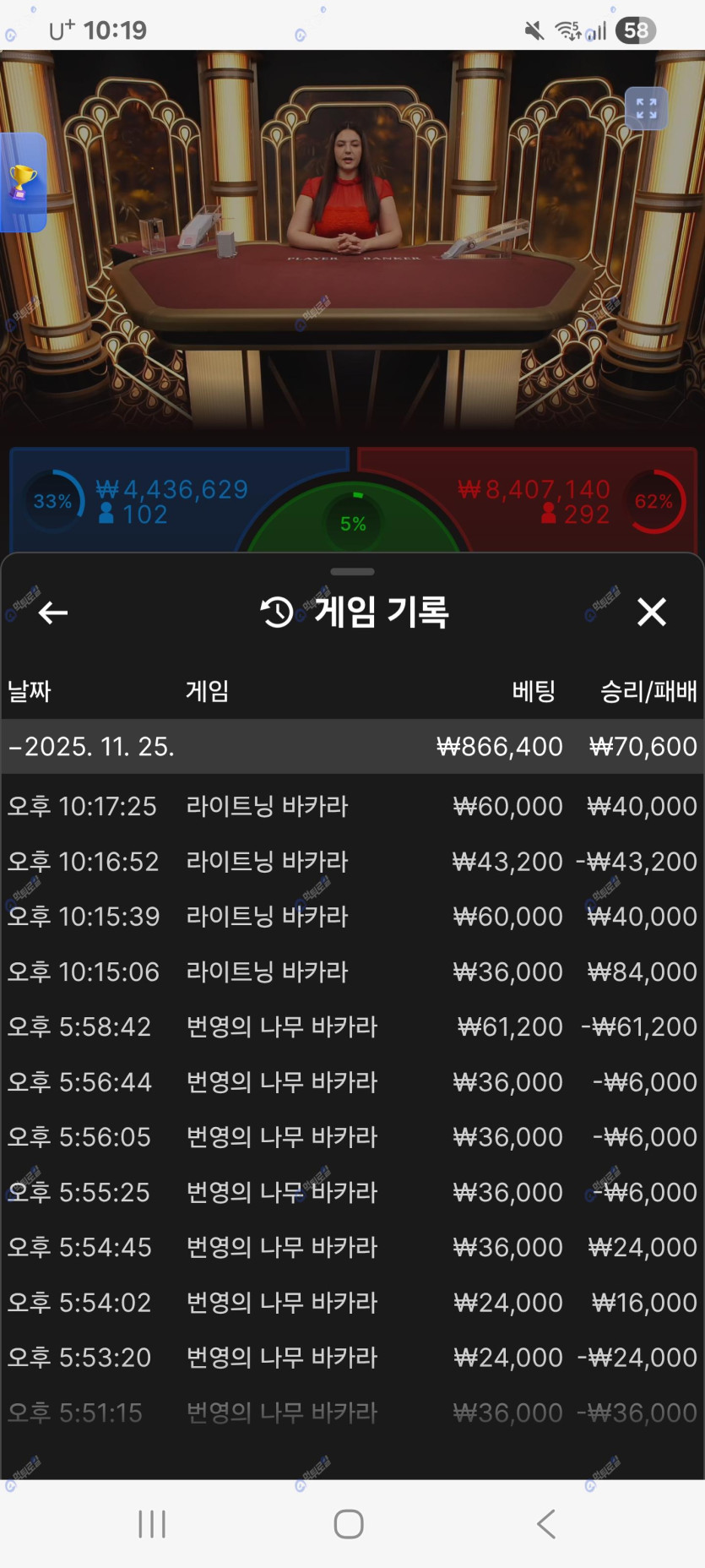Select the 5:56:05 game record
The image size is (705, 1568).
pos(352,1137)
